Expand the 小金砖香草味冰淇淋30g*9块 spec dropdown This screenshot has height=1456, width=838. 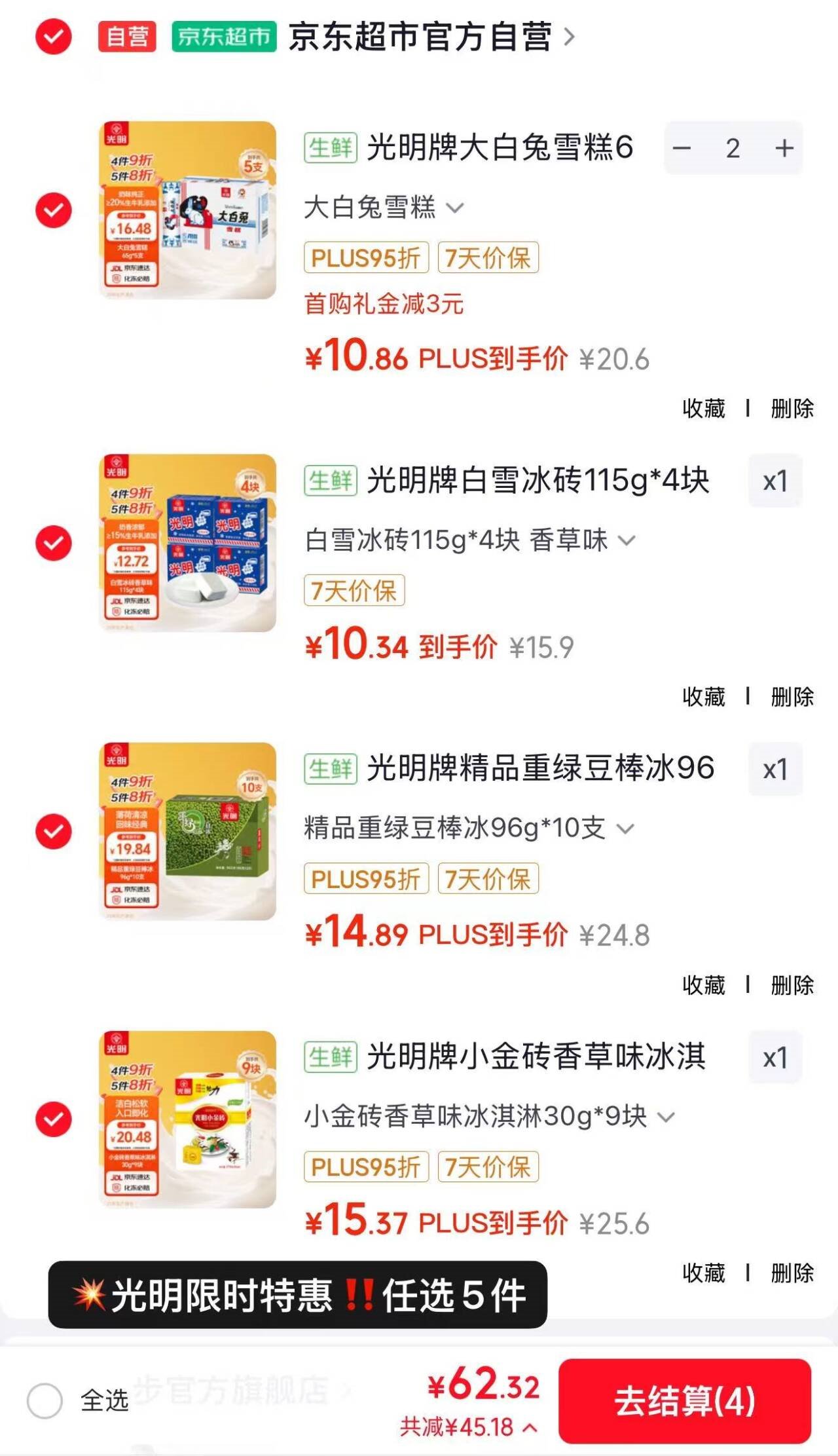[488, 1117]
